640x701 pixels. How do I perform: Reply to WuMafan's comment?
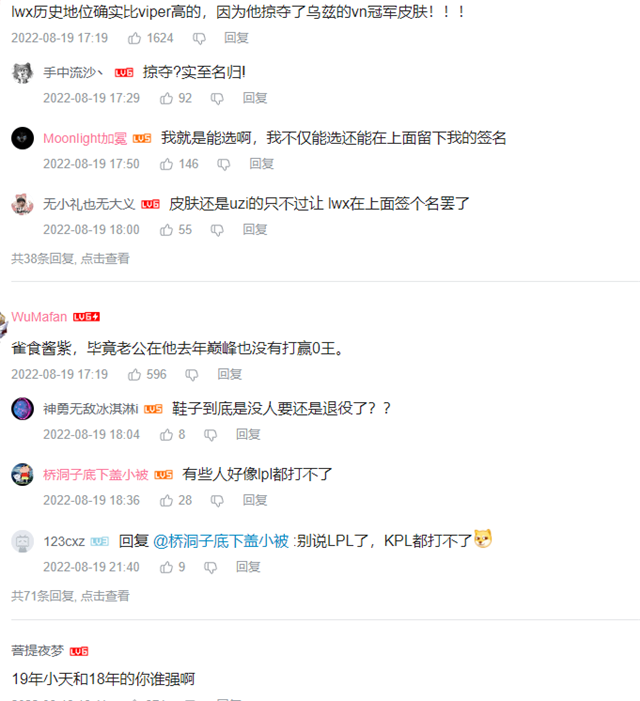tap(229, 375)
